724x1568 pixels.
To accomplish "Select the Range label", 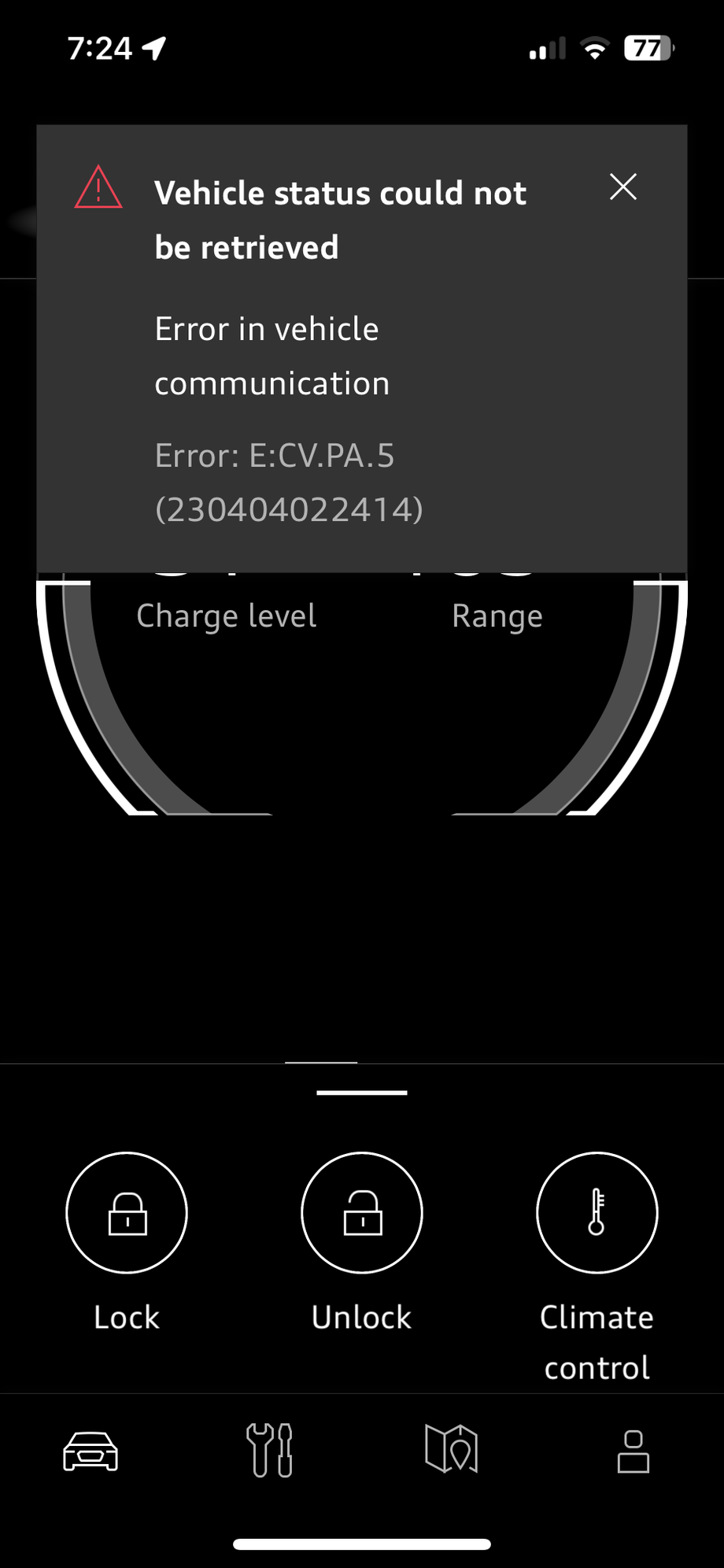I will click(x=498, y=615).
